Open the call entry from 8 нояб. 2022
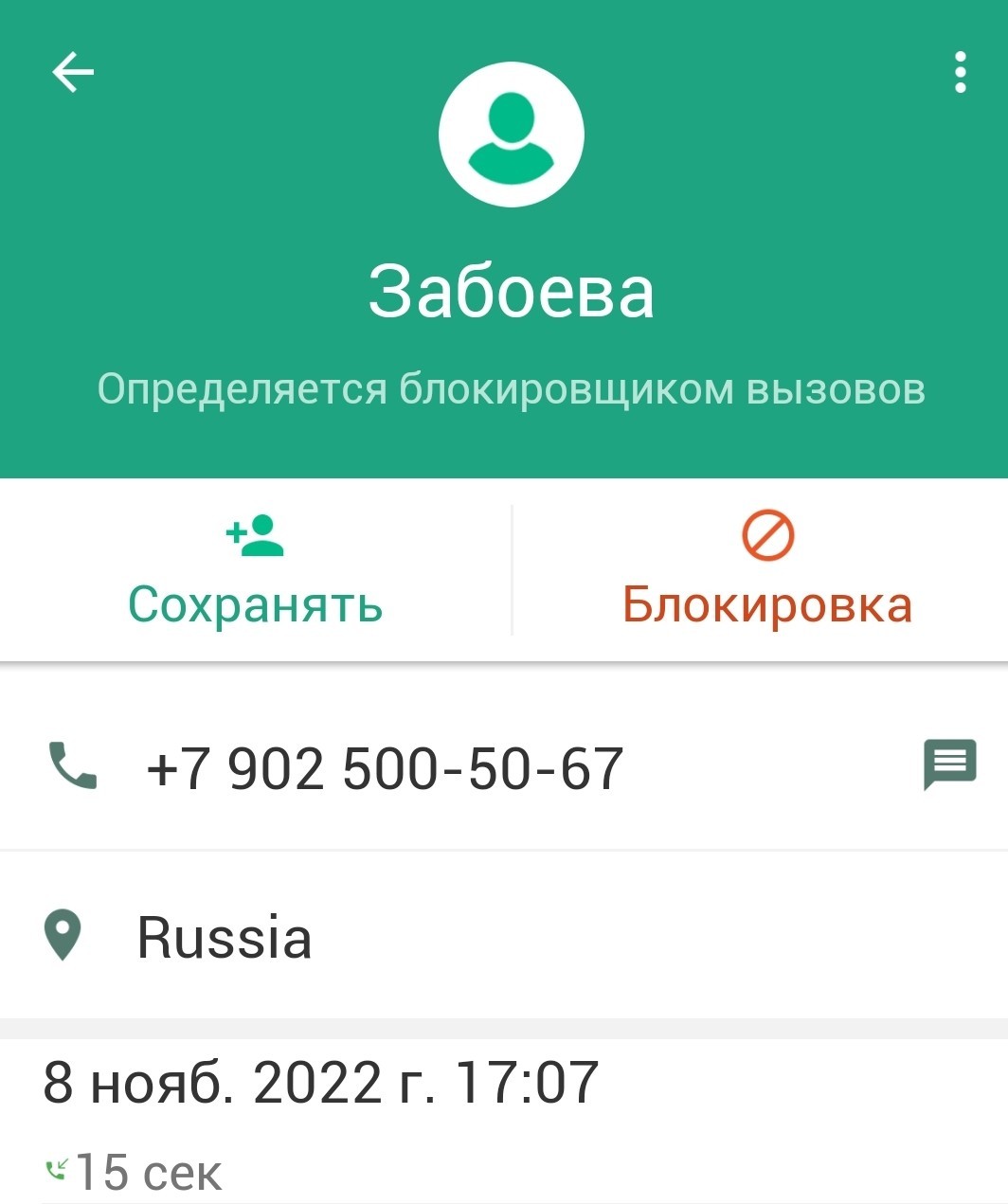 [322, 1123]
